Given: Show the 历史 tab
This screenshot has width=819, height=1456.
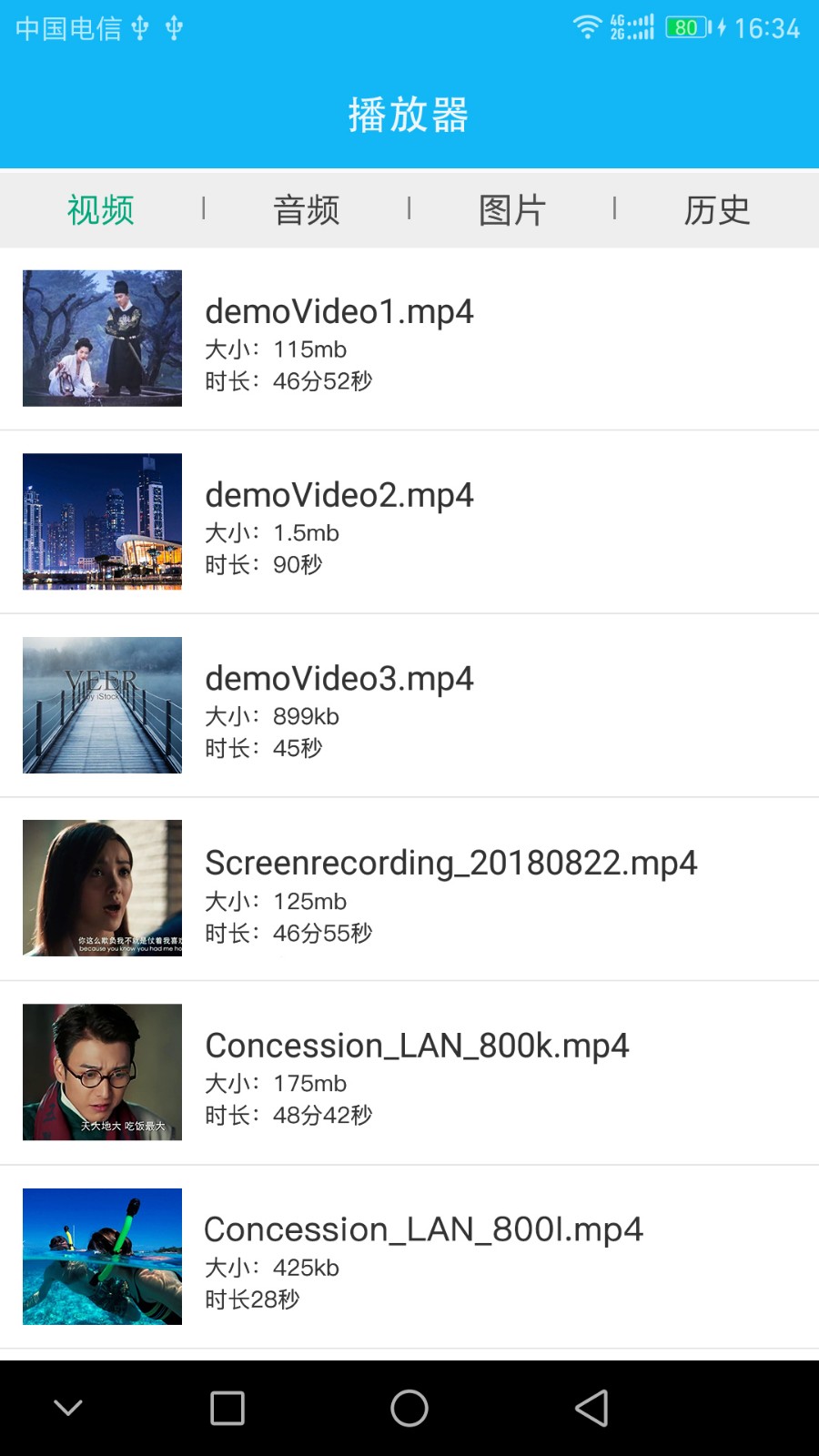Looking at the screenshot, I should (x=717, y=209).
